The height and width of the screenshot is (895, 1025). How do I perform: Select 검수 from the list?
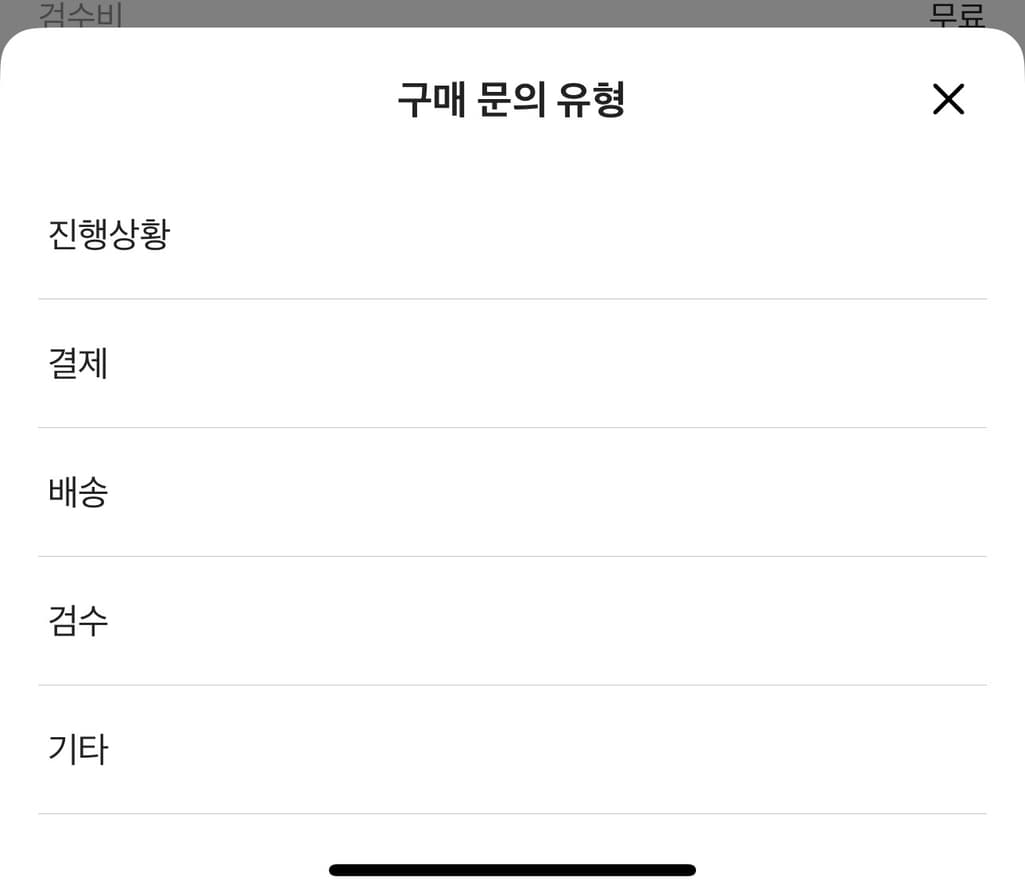point(79,621)
